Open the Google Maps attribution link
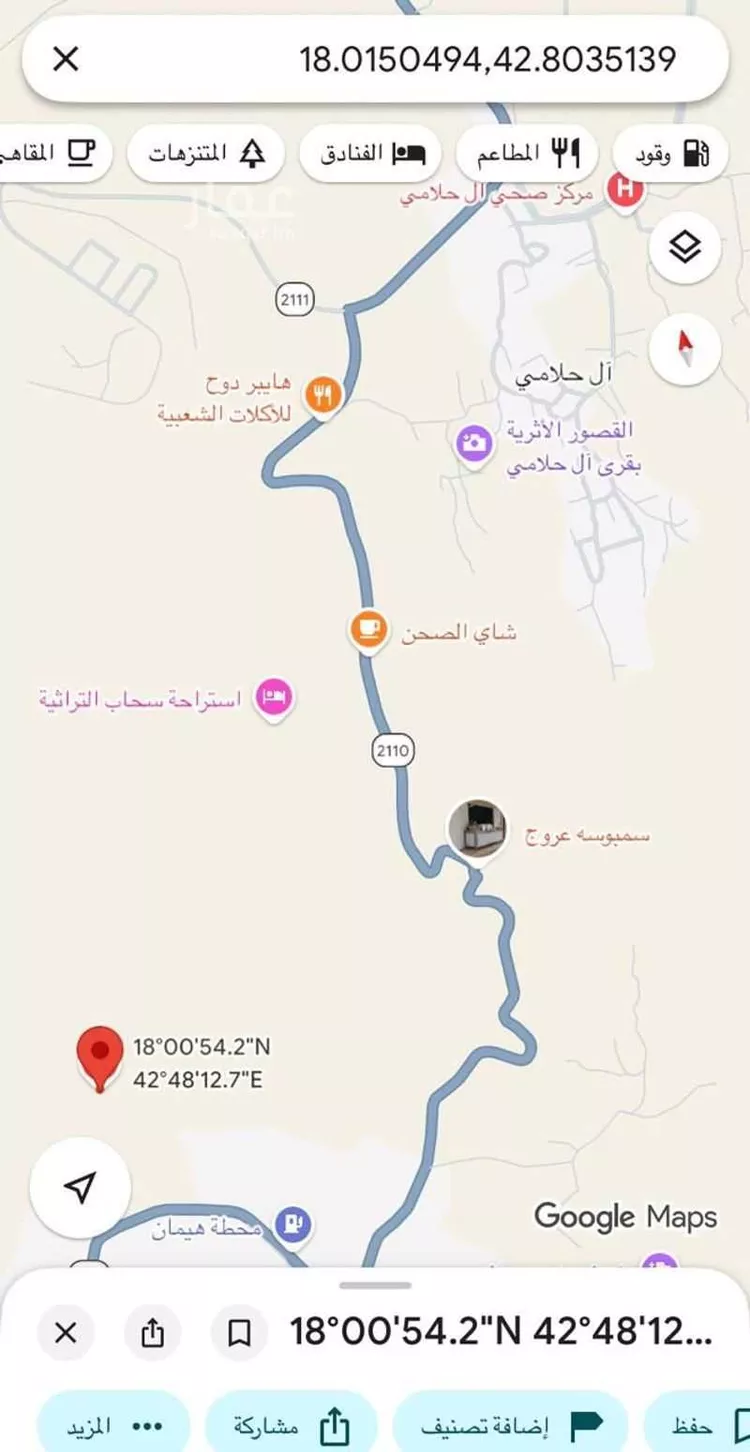 tap(626, 1218)
